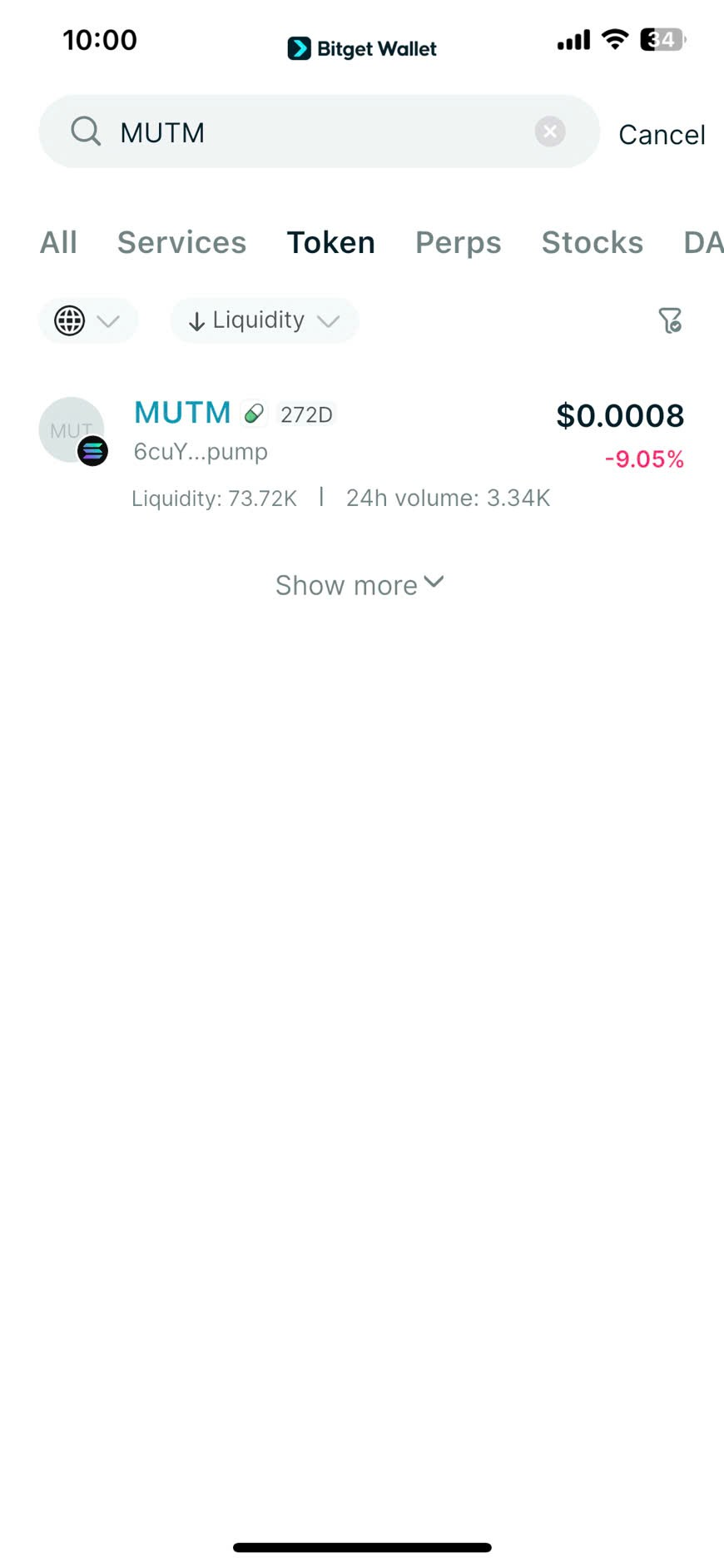Screen dimensions: 724x1568
Task: Click the 272D token age badge
Action: pyautogui.click(x=305, y=413)
